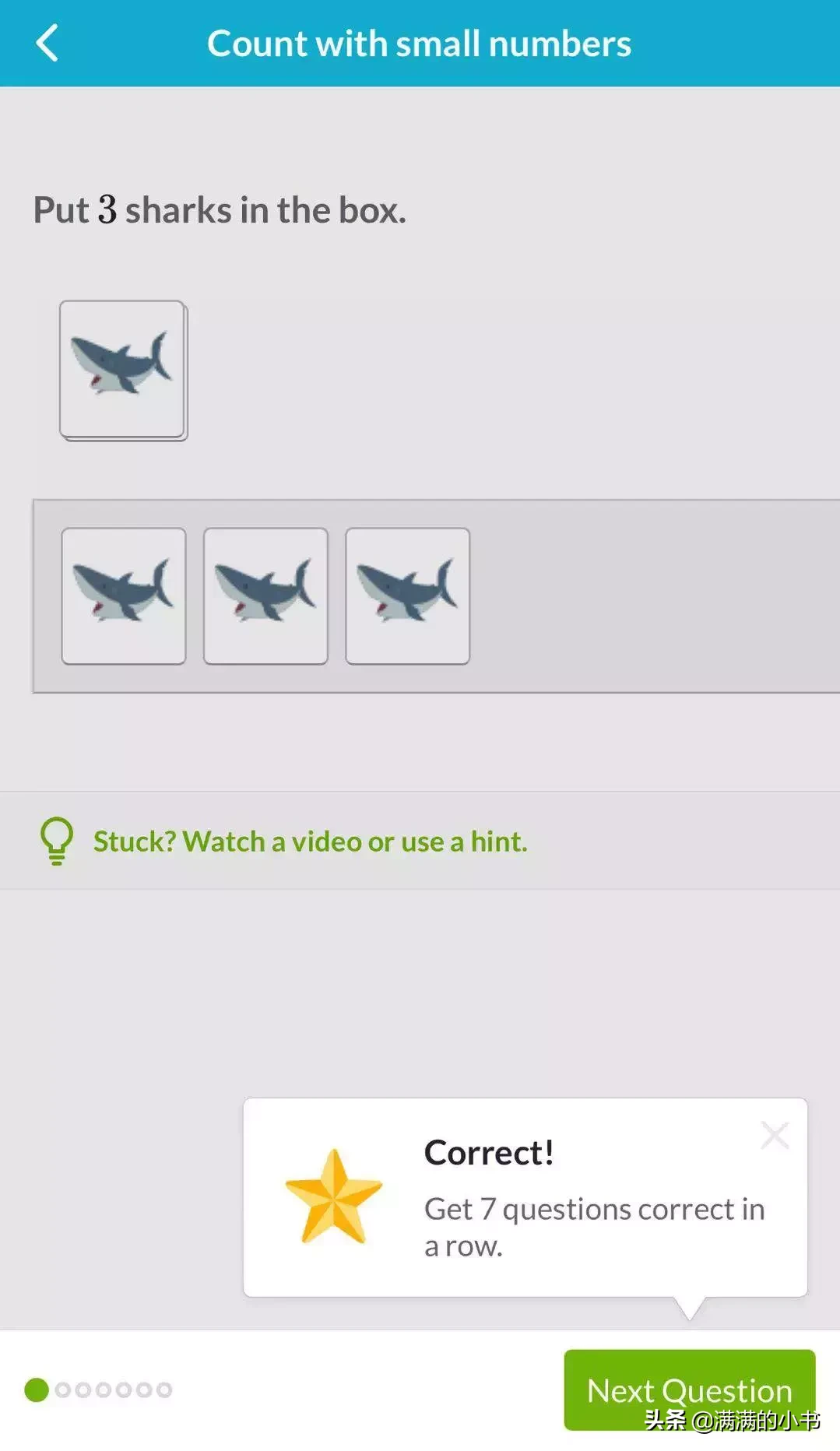Screen dimensions: 840x1451
Task: Continue to the Next Question
Action: click(688, 1390)
